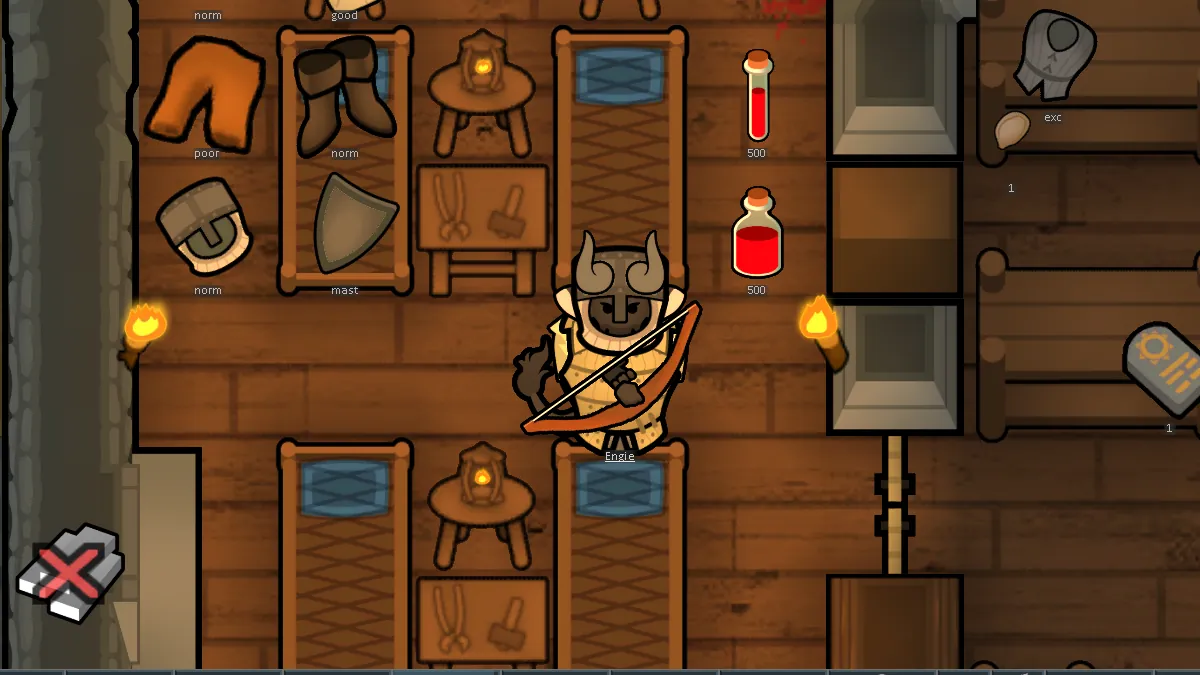The width and height of the screenshot is (1200, 675).
Task: Select the helmet marked norm
Action: coord(204,227)
